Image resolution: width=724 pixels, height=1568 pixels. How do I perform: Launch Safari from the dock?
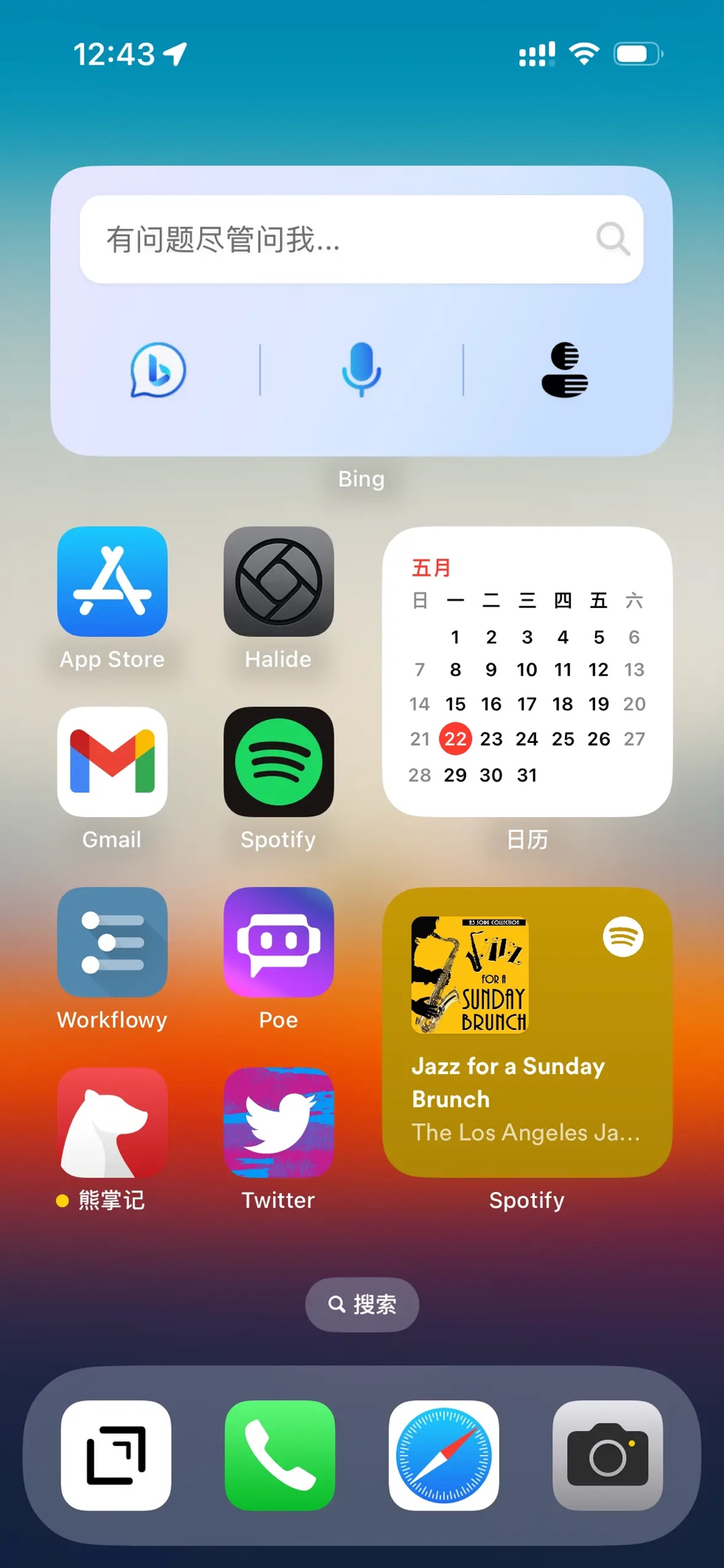pos(444,1455)
